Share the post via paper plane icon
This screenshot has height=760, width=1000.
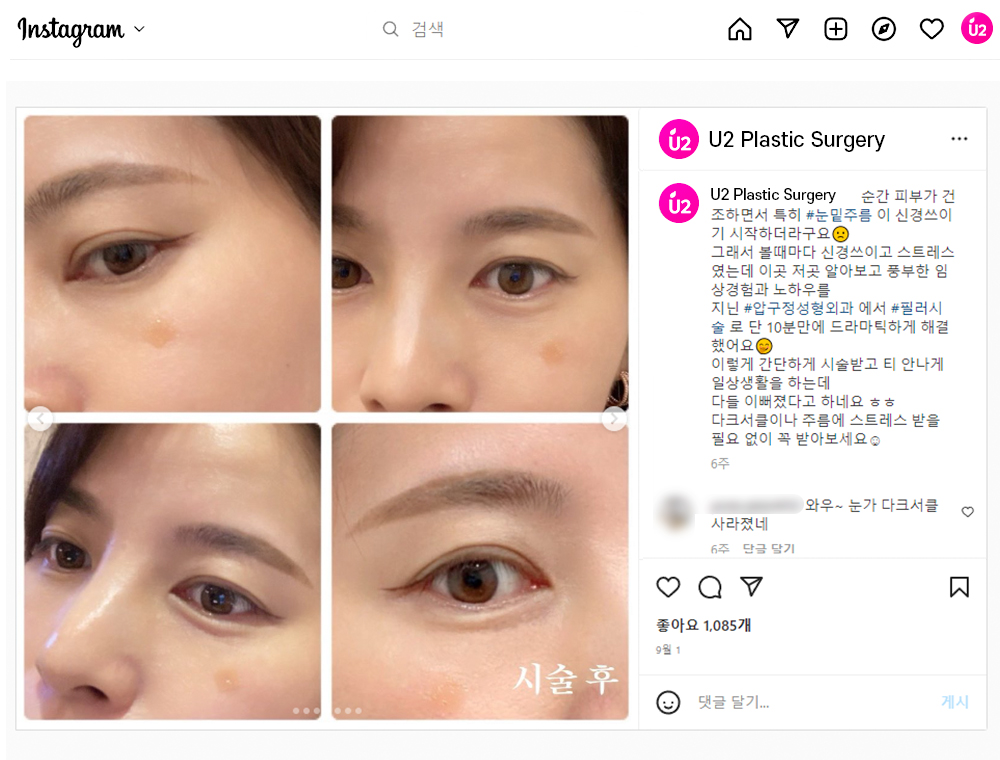tap(752, 586)
